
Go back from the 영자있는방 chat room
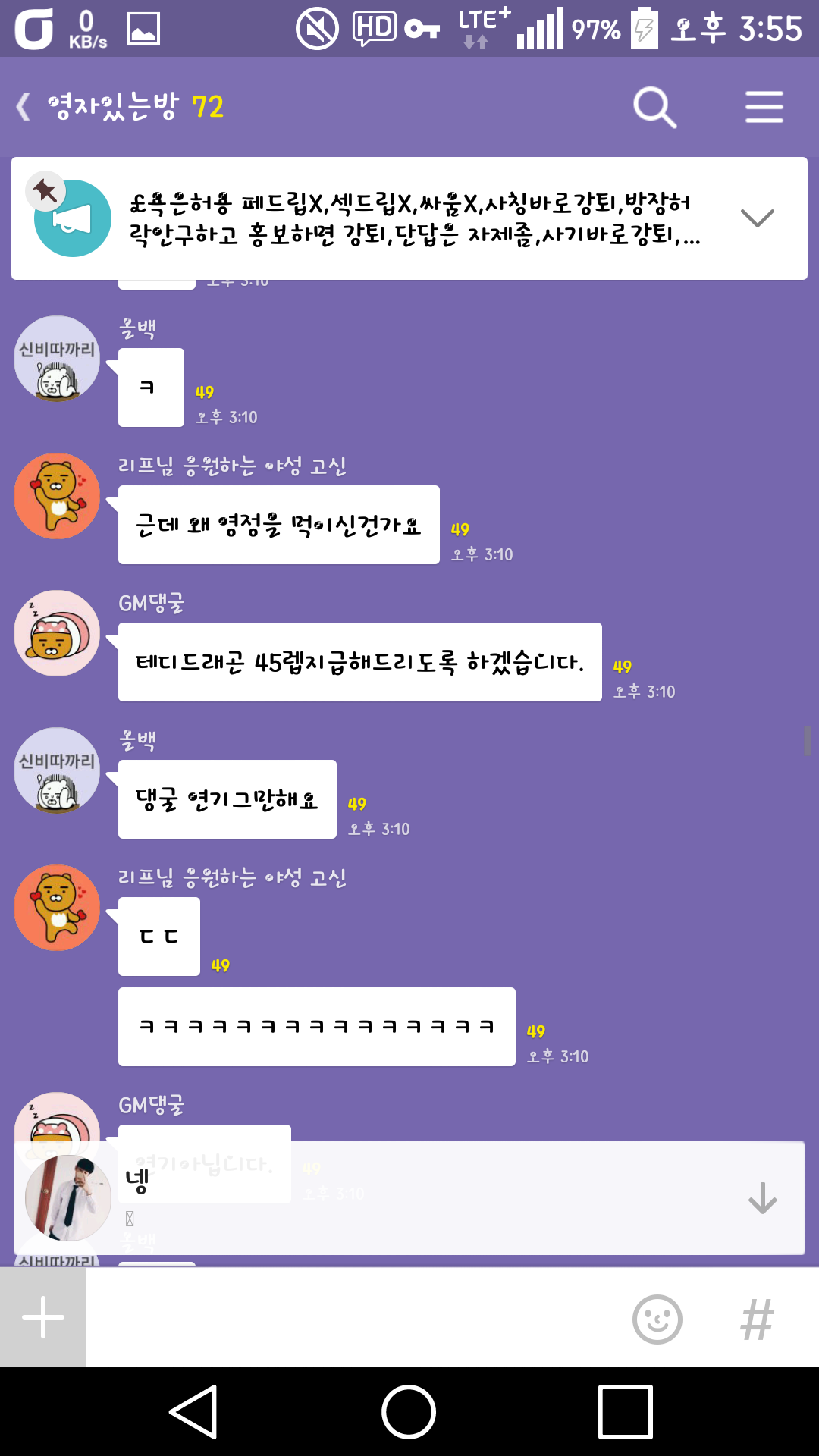point(24,107)
